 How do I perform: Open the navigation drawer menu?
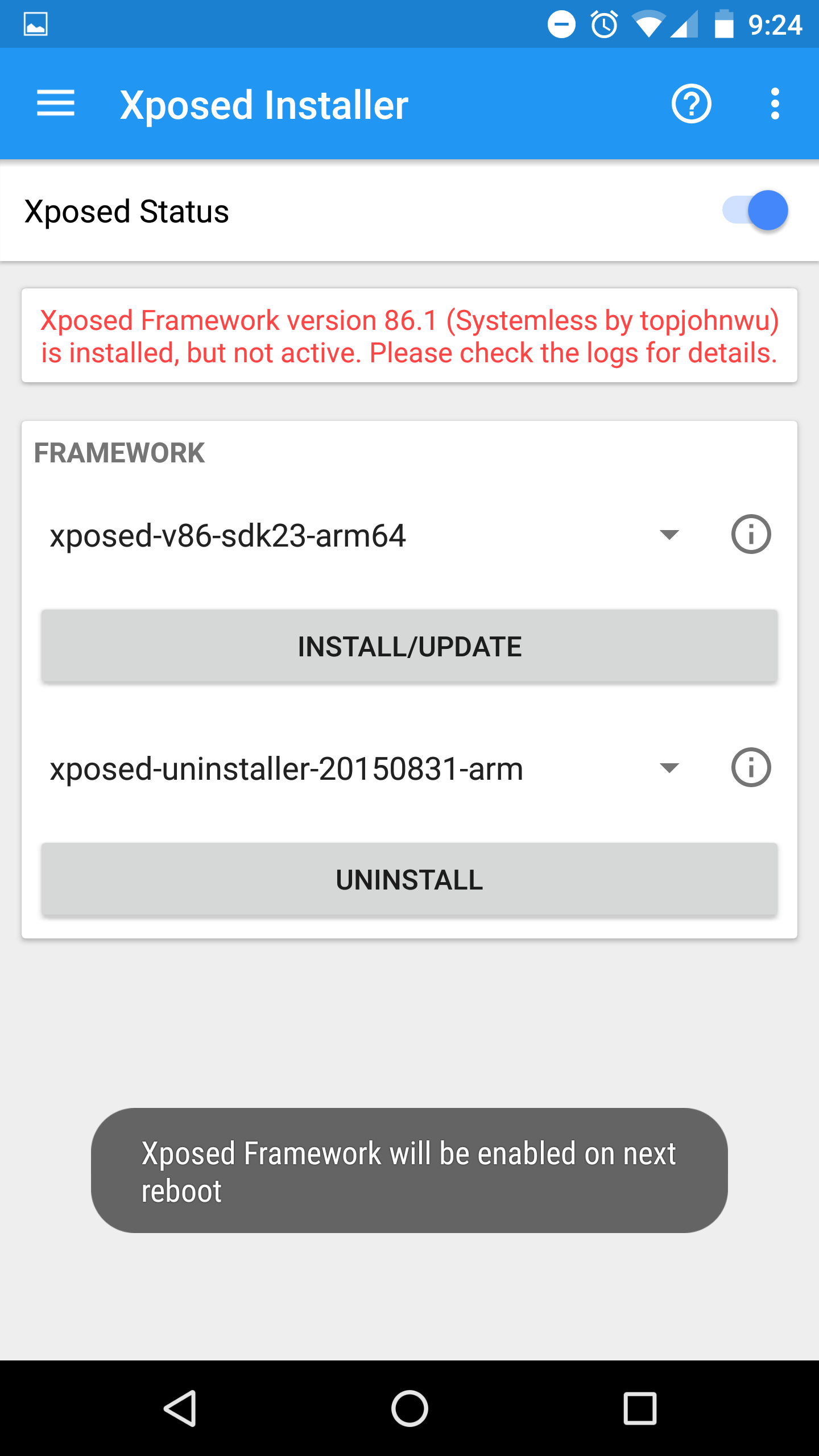56,104
